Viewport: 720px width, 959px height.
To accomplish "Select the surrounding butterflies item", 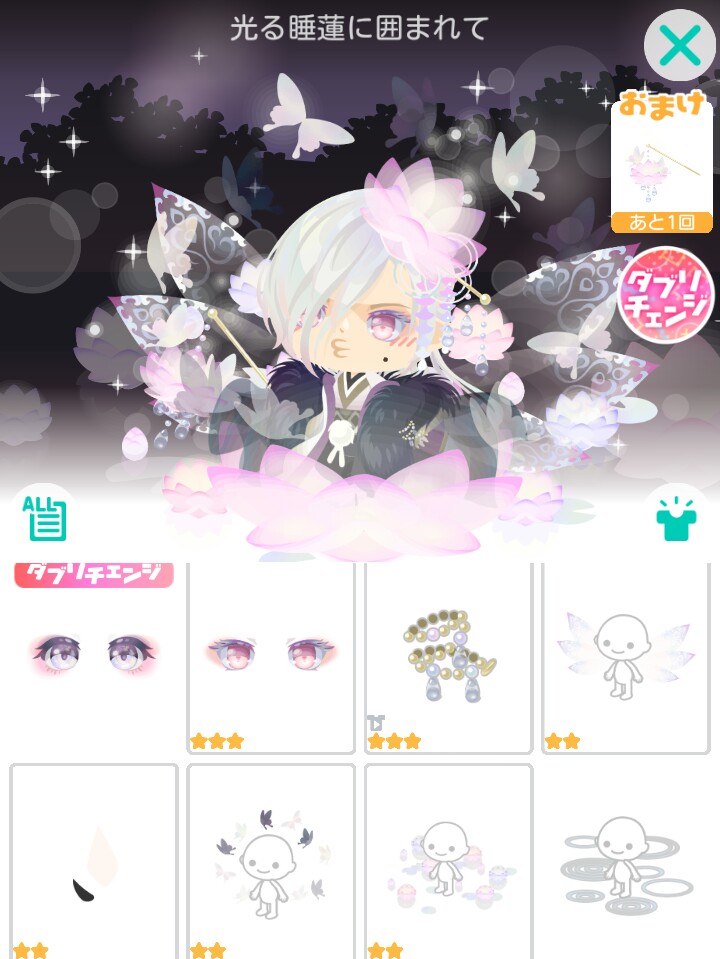I will click(x=271, y=860).
